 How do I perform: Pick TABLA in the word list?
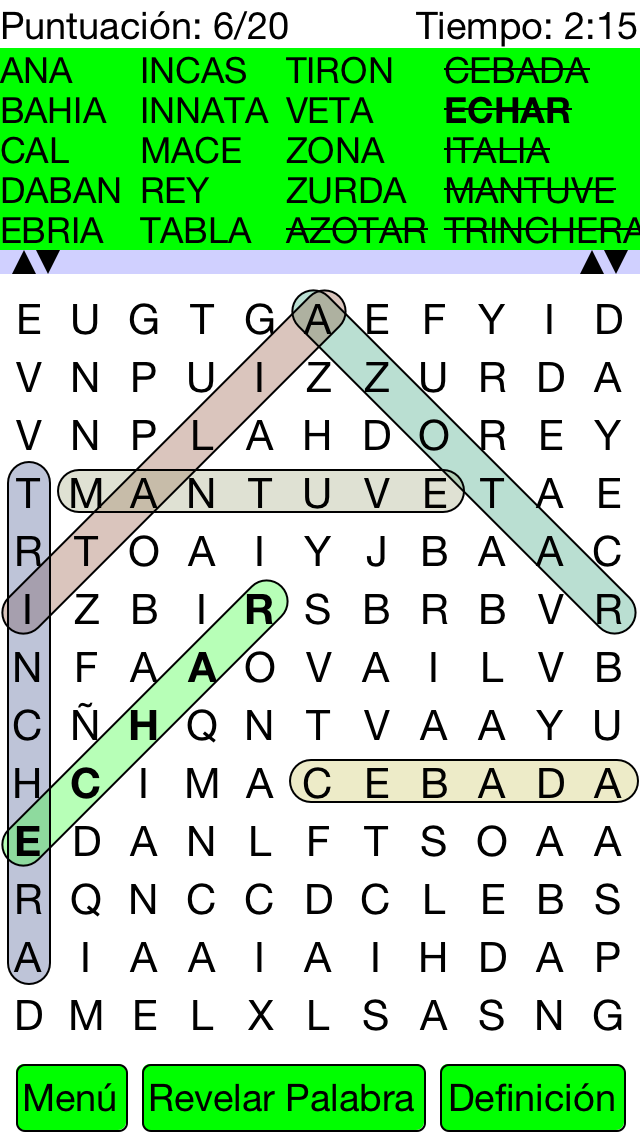coord(196,231)
